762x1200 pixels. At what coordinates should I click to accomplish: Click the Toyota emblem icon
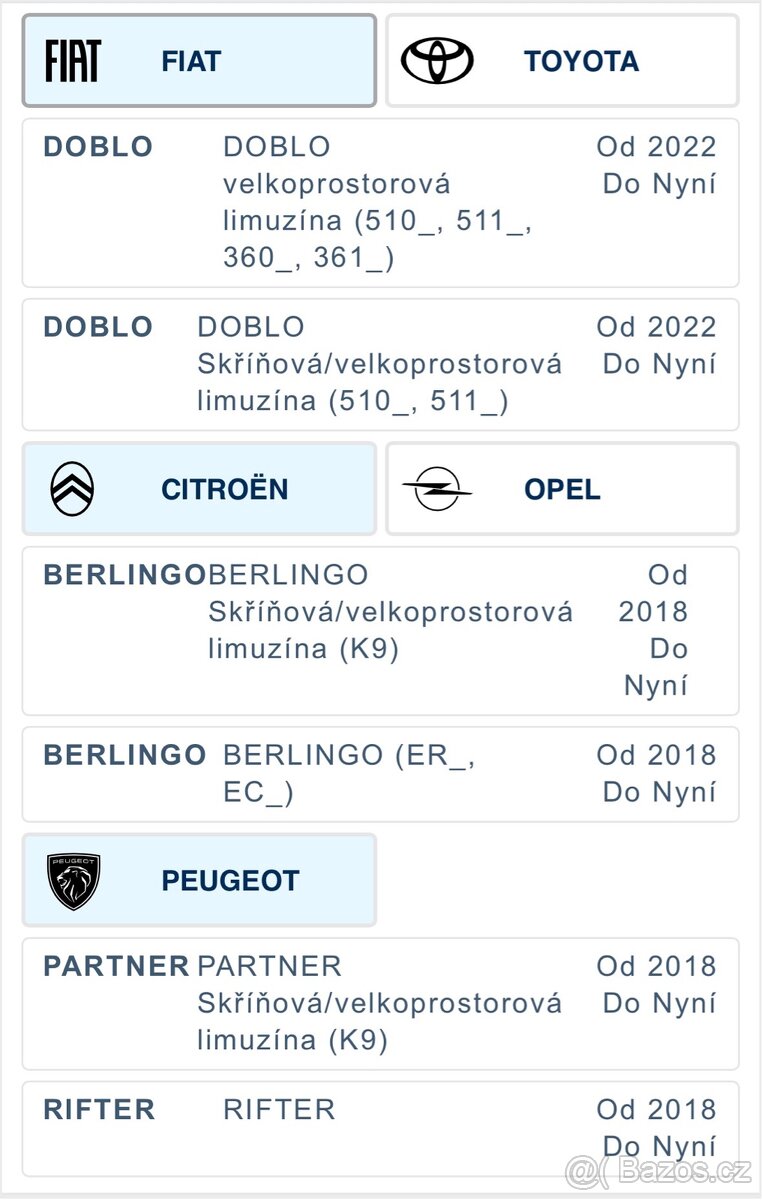click(436, 60)
